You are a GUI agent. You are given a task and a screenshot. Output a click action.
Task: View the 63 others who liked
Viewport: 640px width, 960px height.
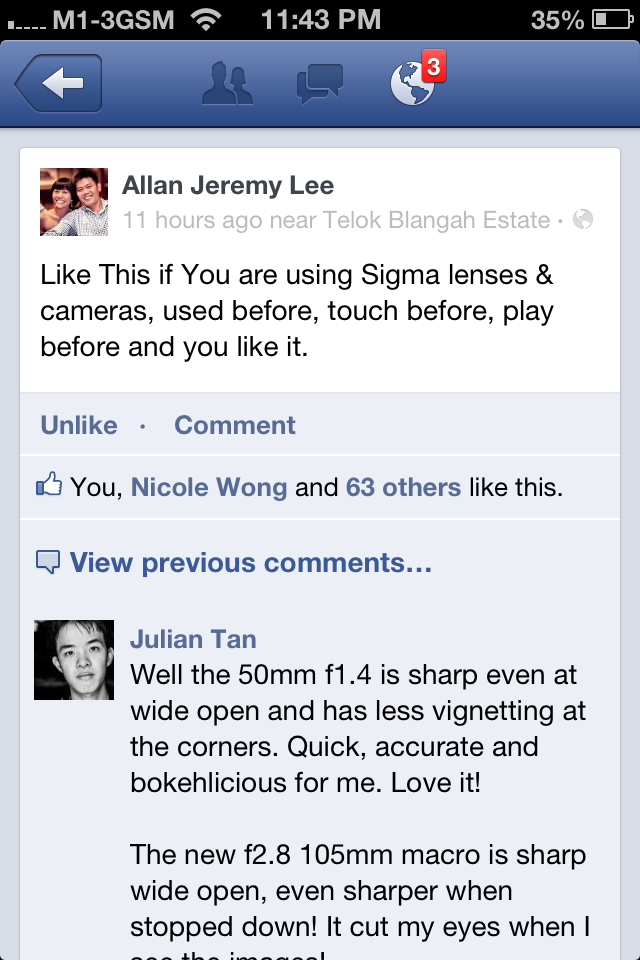point(403,488)
